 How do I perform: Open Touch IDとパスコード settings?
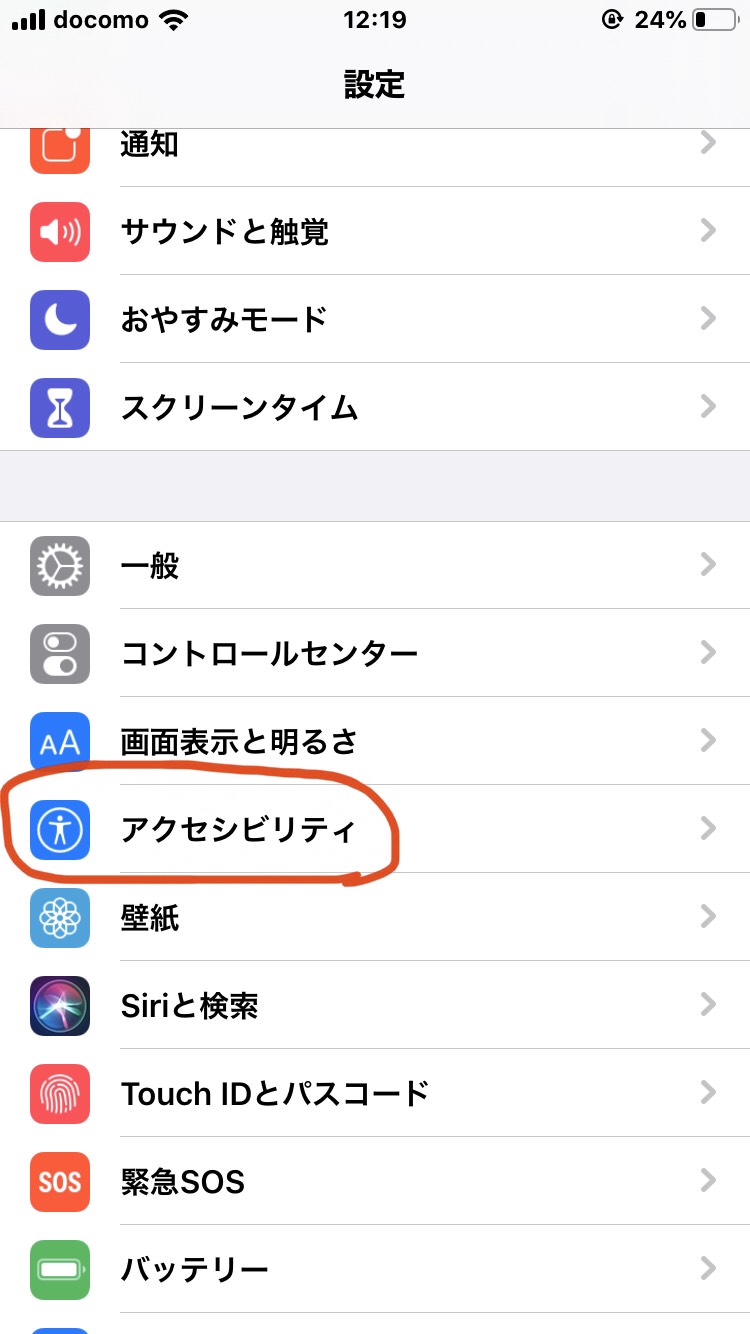point(375,1093)
